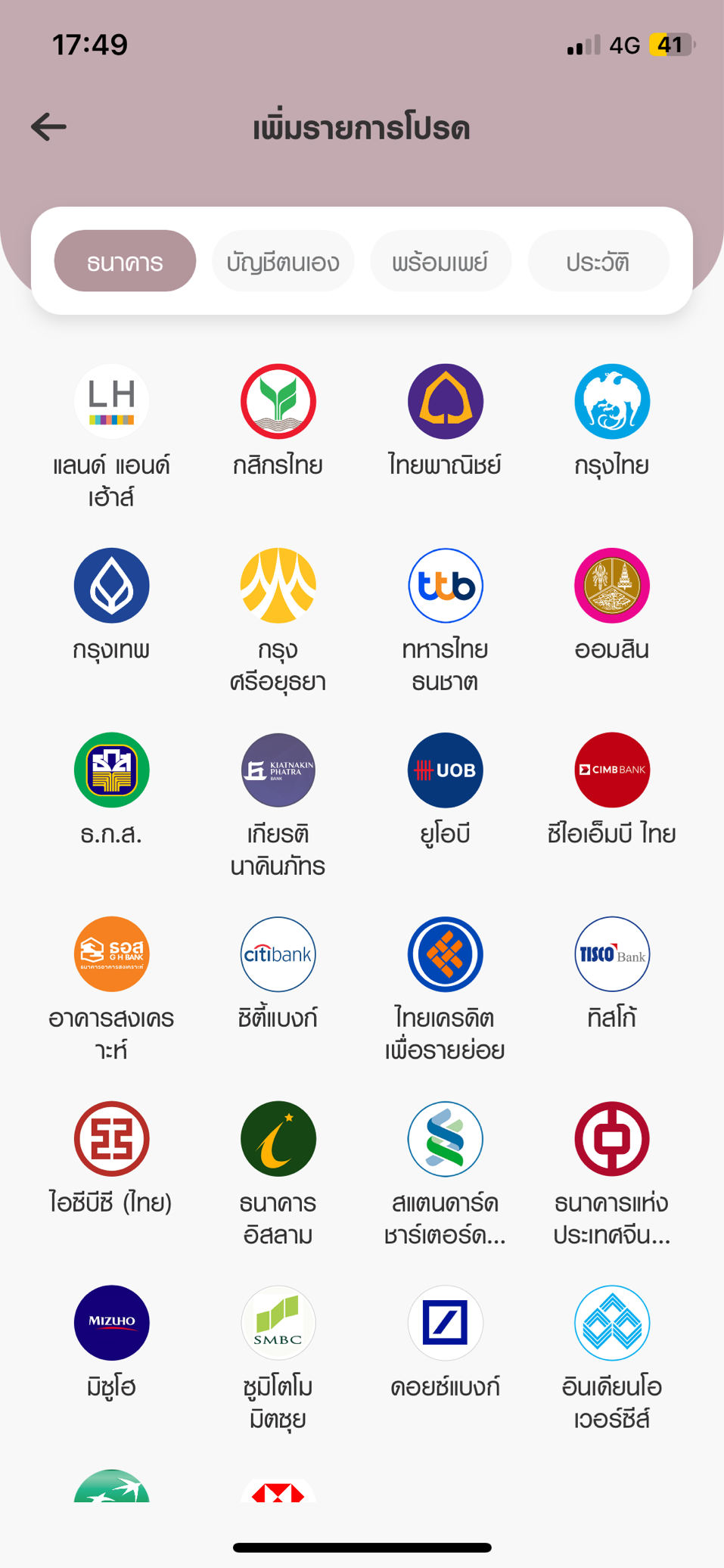The height and width of the screenshot is (1568, 724).
Task: Choose ซีไอเอ็มบี ไทย bank
Action: click(611, 770)
